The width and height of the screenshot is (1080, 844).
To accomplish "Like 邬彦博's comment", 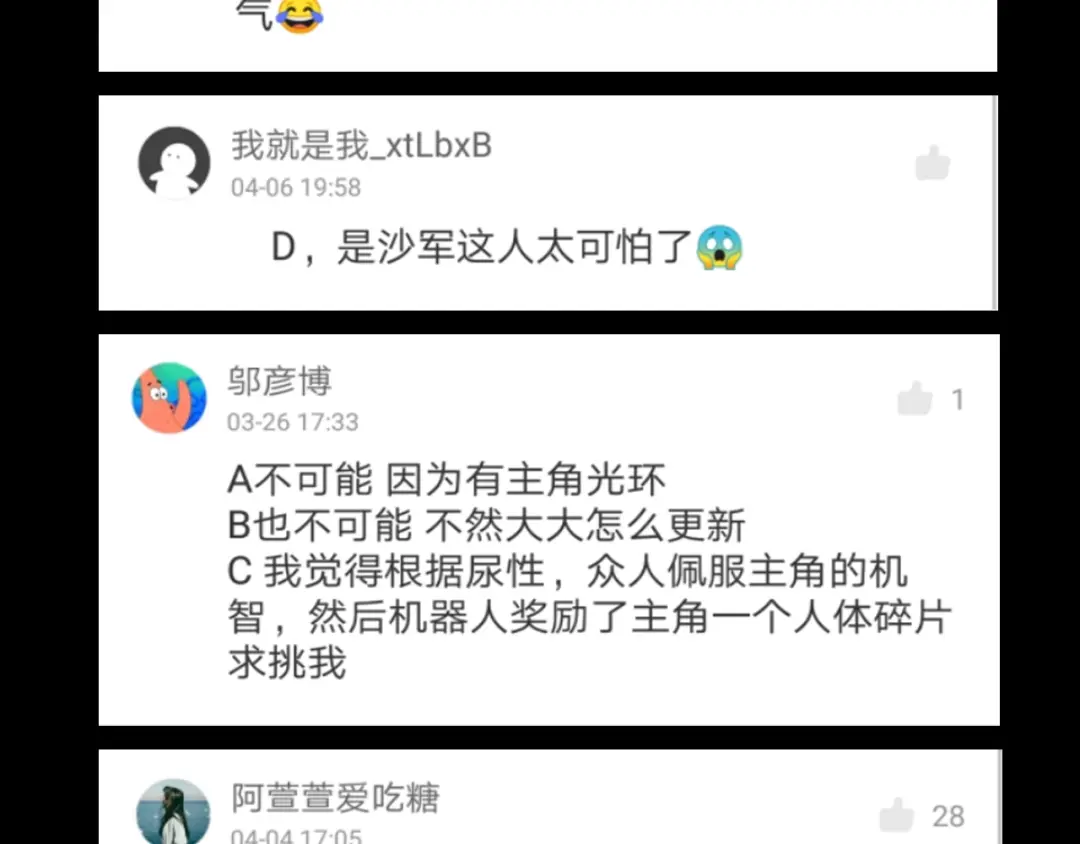I will coord(915,399).
